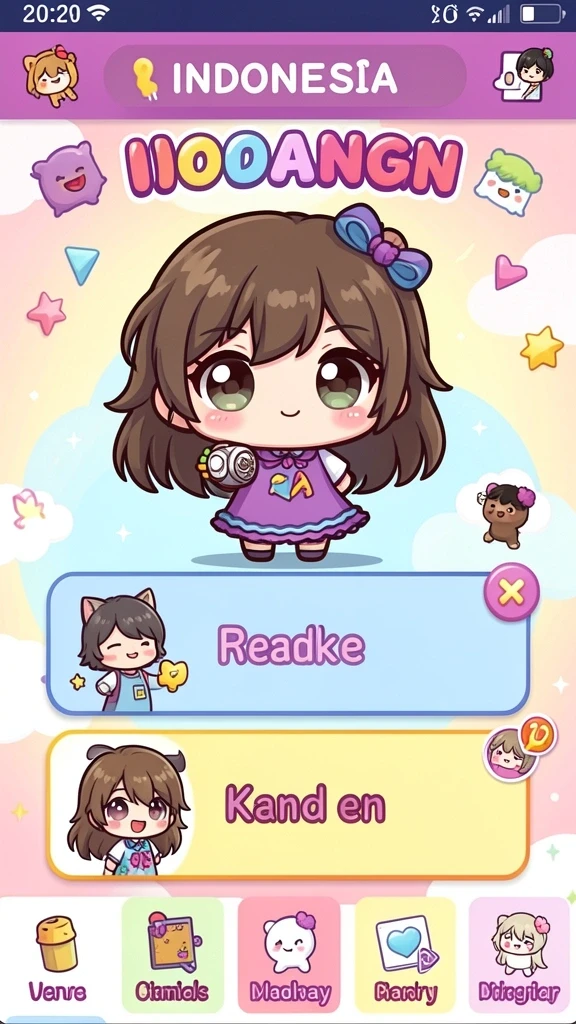Switch to the green tab with the book icon
This screenshot has height=1024, width=576.
click(x=172, y=957)
